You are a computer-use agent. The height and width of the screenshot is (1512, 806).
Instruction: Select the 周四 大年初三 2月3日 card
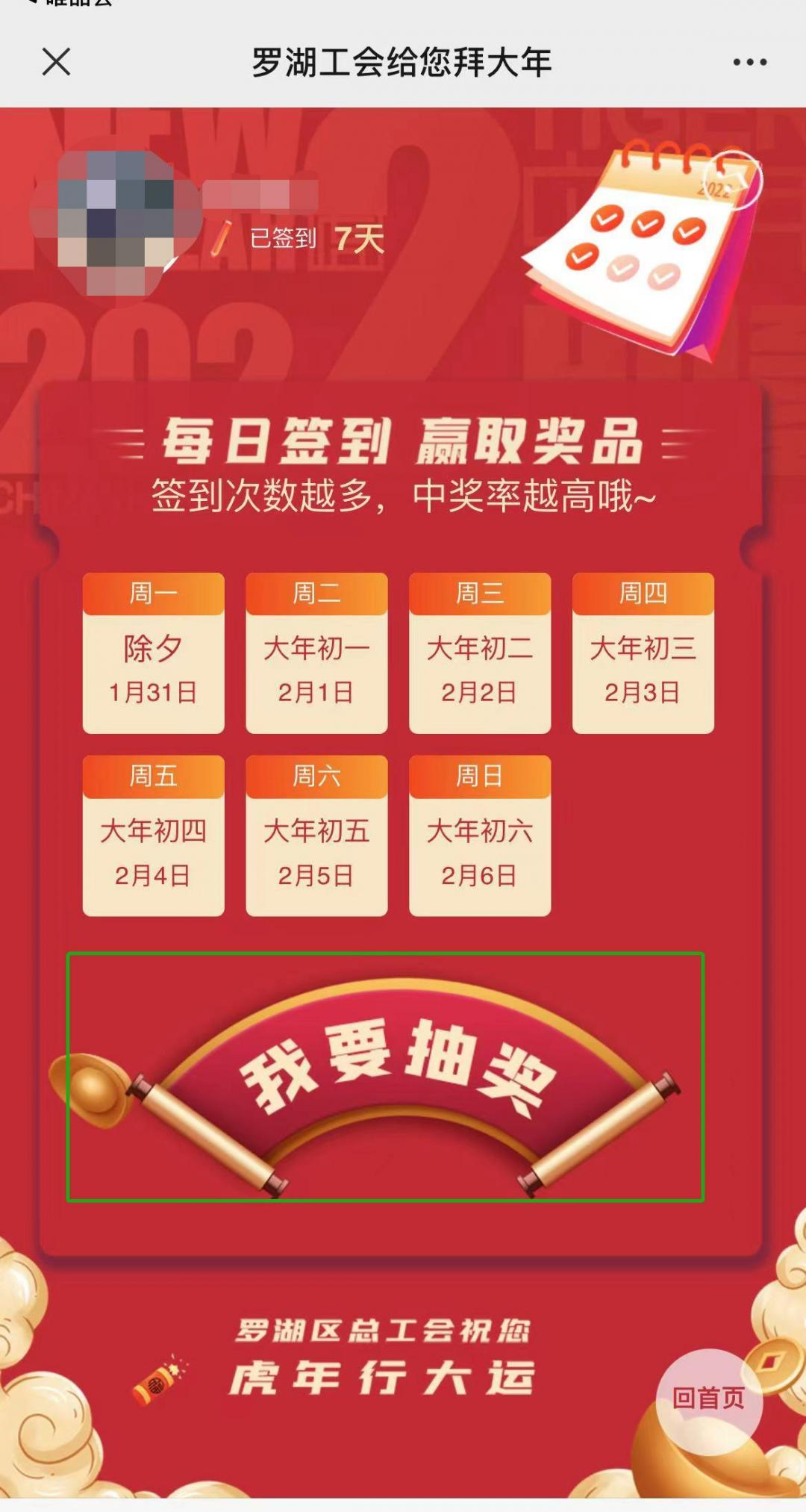643,653
